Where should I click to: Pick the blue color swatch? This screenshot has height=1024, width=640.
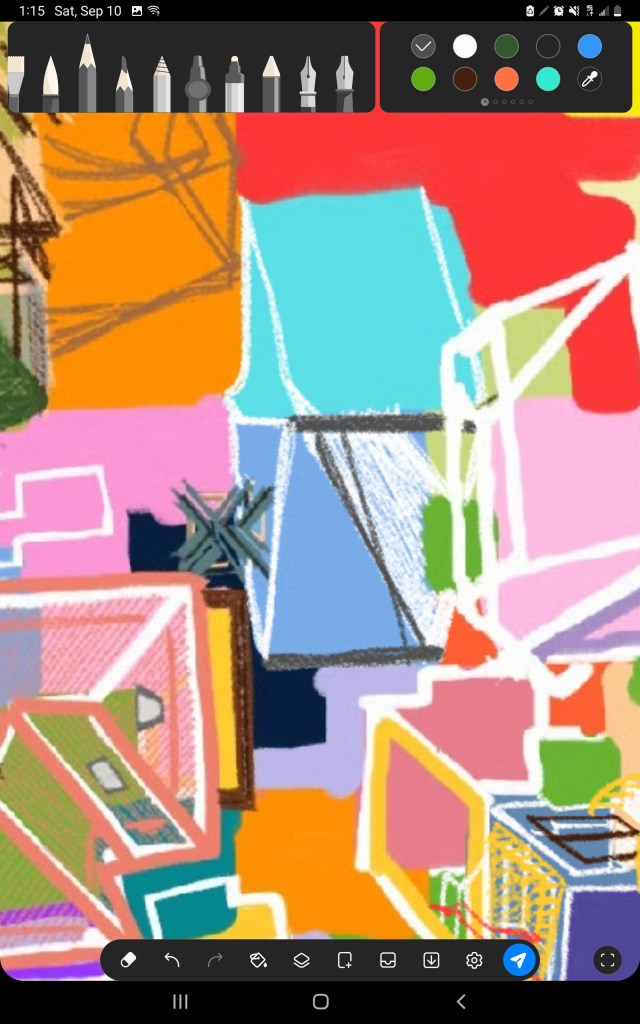click(590, 46)
